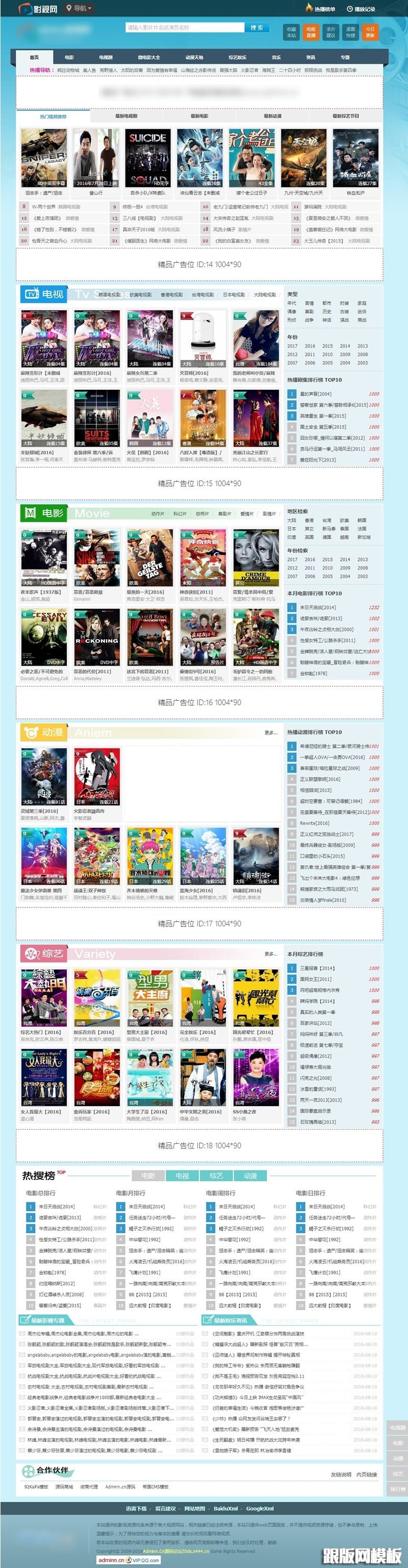Open the SUICIDE SQUAD movie poster
This screenshot has height=1568, width=408.
148,158
